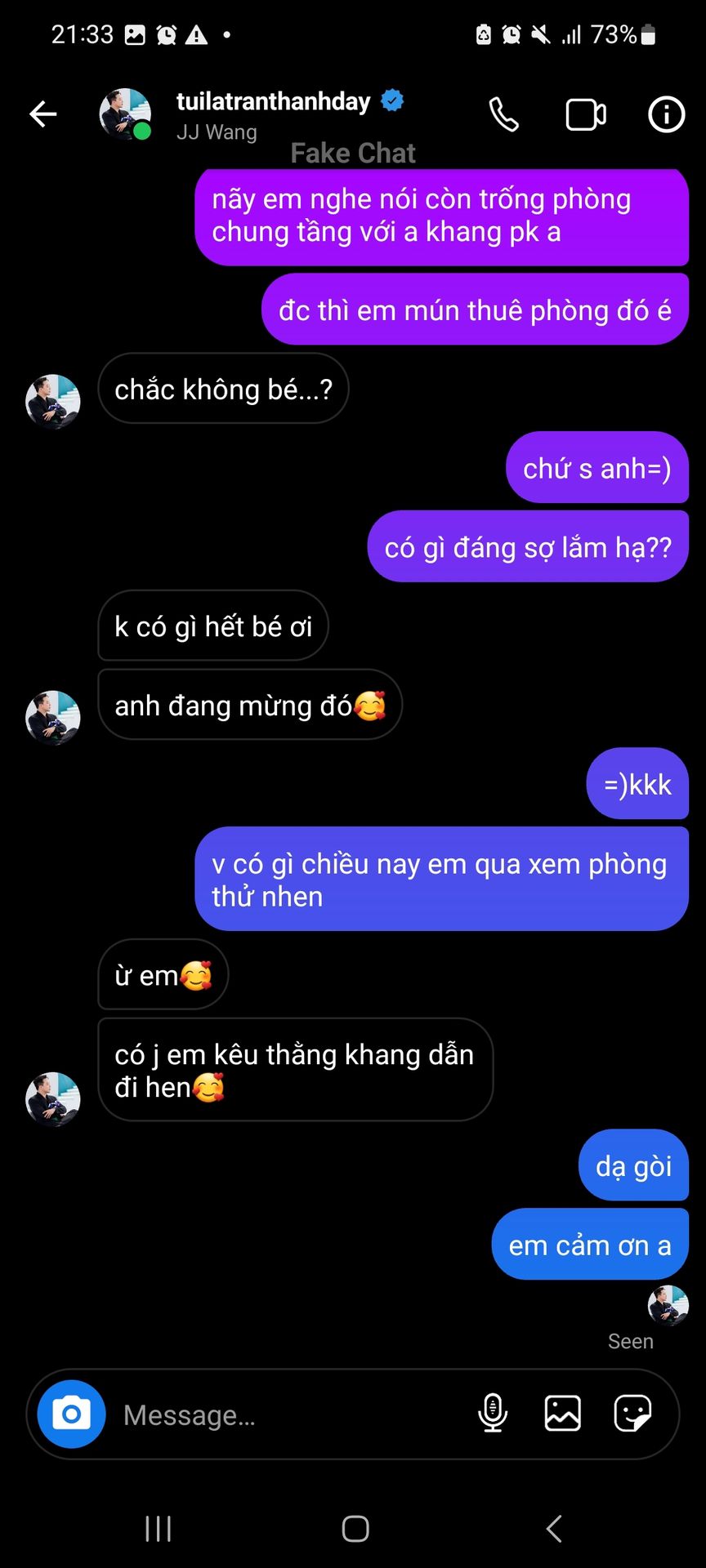Open the gallery photo picker
This screenshot has height=1568, width=706.
tap(563, 1414)
